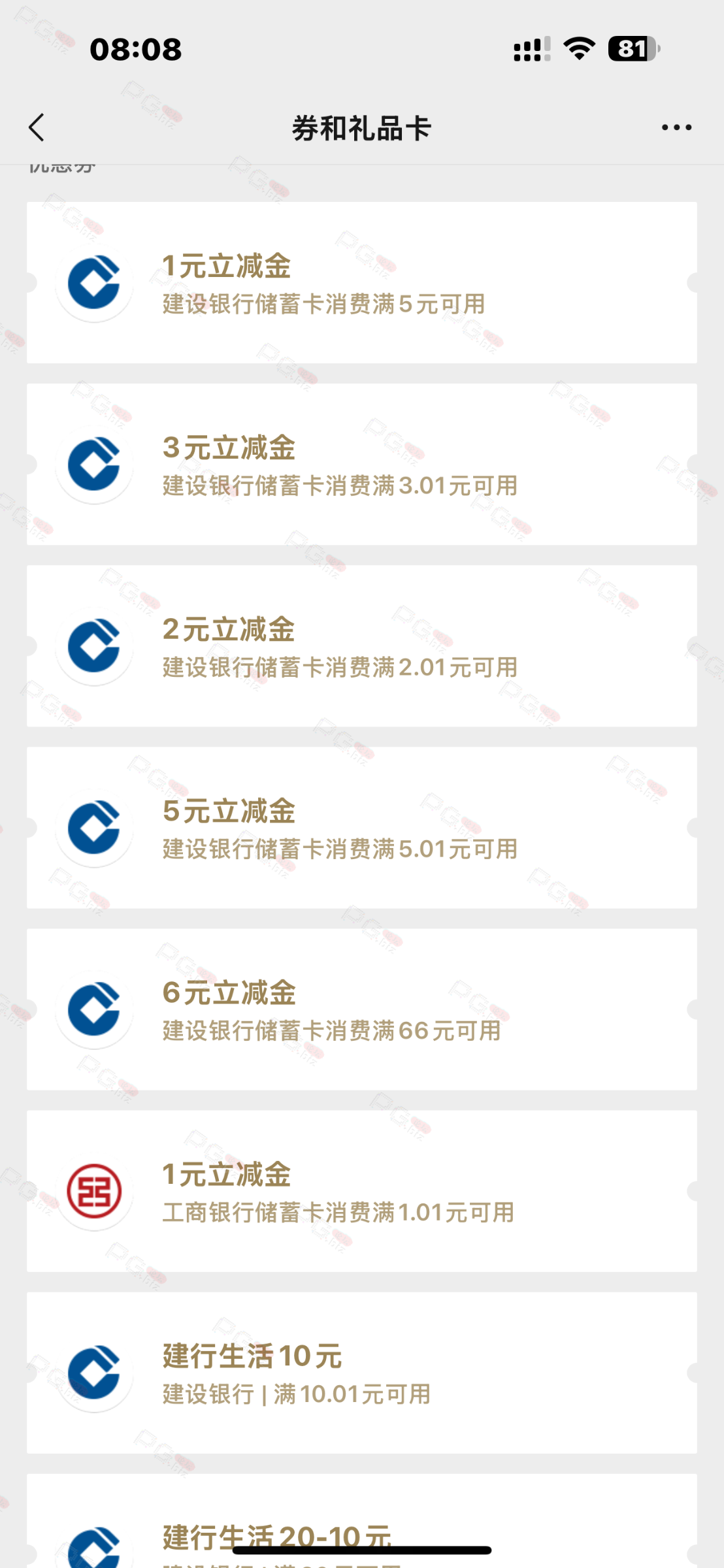Select the 2元立减金 coupon card
This screenshot has height=1568, width=724.
pyautogui.click(x=361, y=646)
